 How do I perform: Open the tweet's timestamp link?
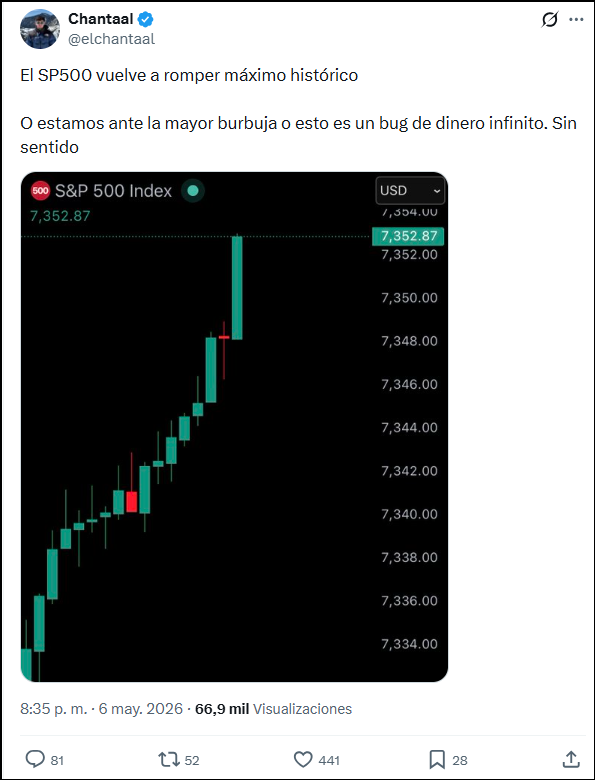coord(101,709)
